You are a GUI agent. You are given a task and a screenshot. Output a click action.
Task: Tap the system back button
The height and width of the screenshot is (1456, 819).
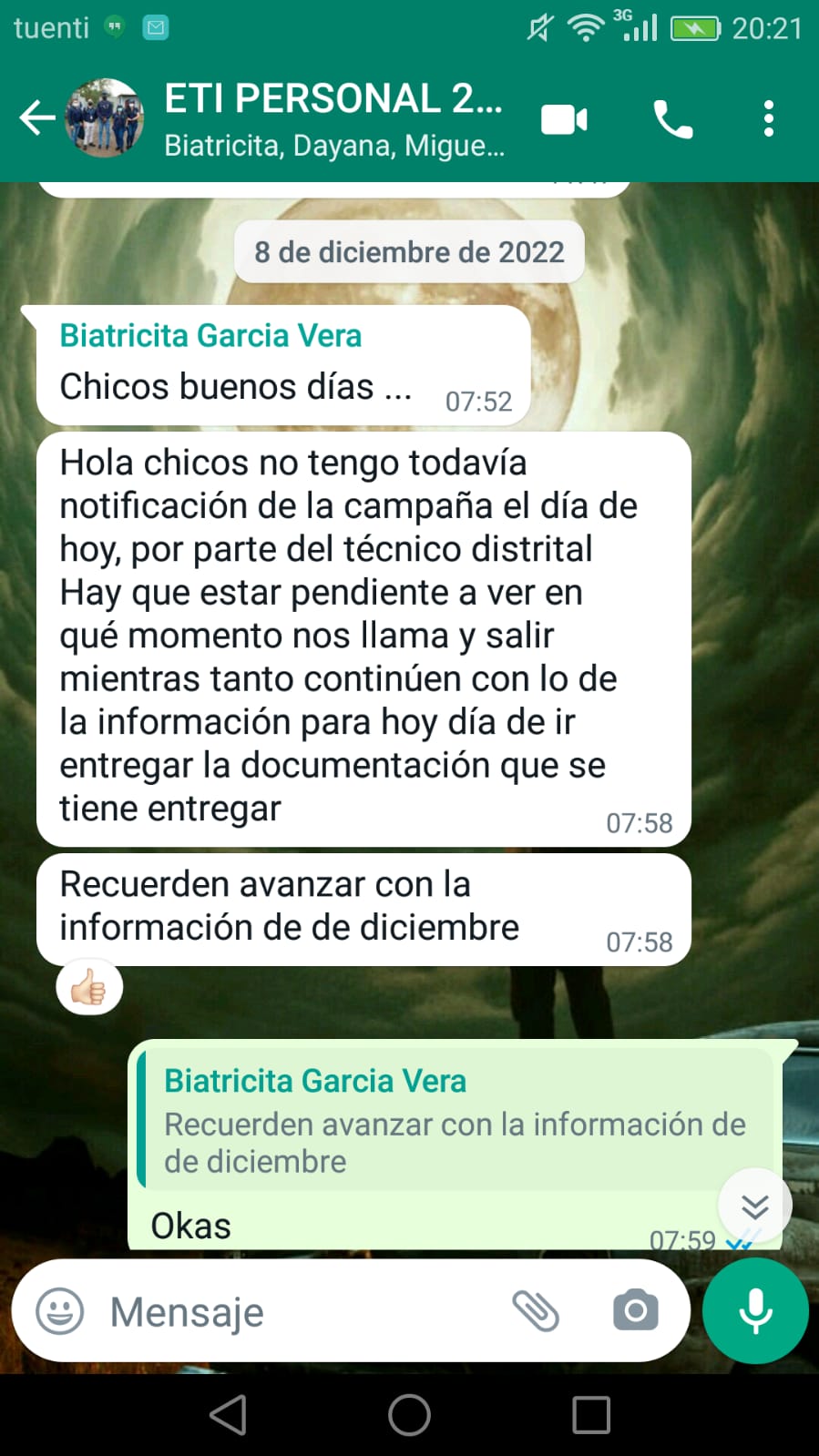click(228, 1415)
